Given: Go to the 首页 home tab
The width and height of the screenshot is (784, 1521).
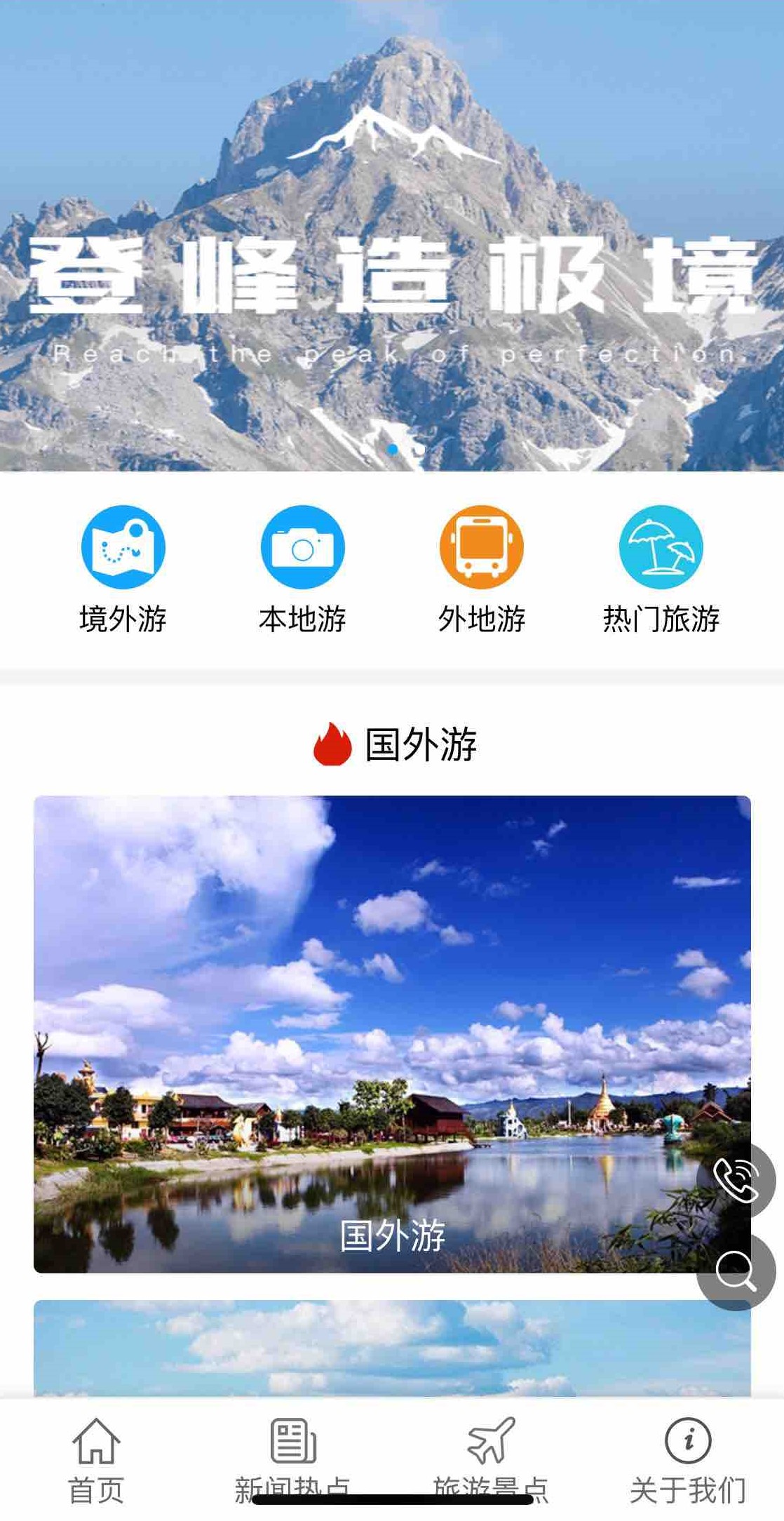Looking at the screenshot, I should click(x=96, y=1459).
